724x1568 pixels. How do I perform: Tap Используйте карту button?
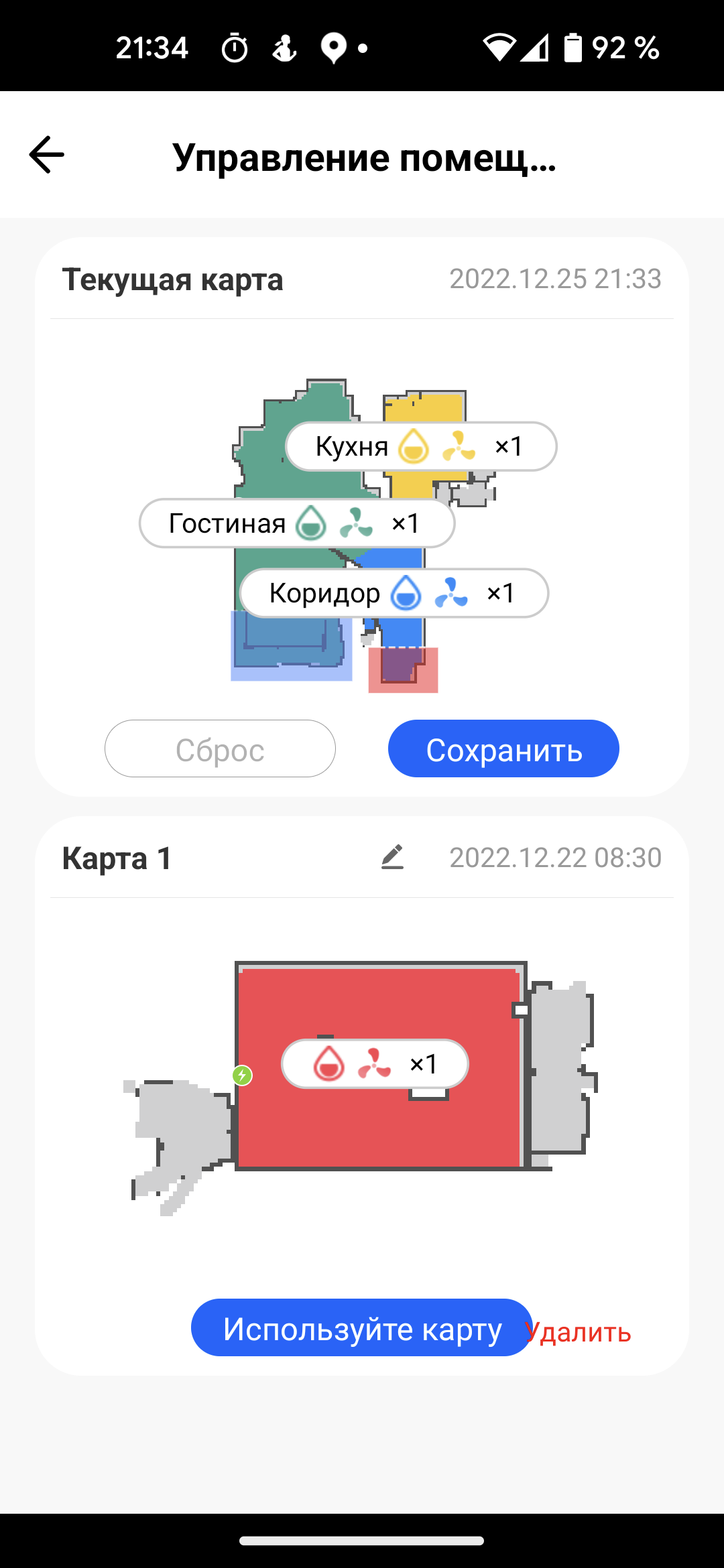click(x=361, y=1327)
